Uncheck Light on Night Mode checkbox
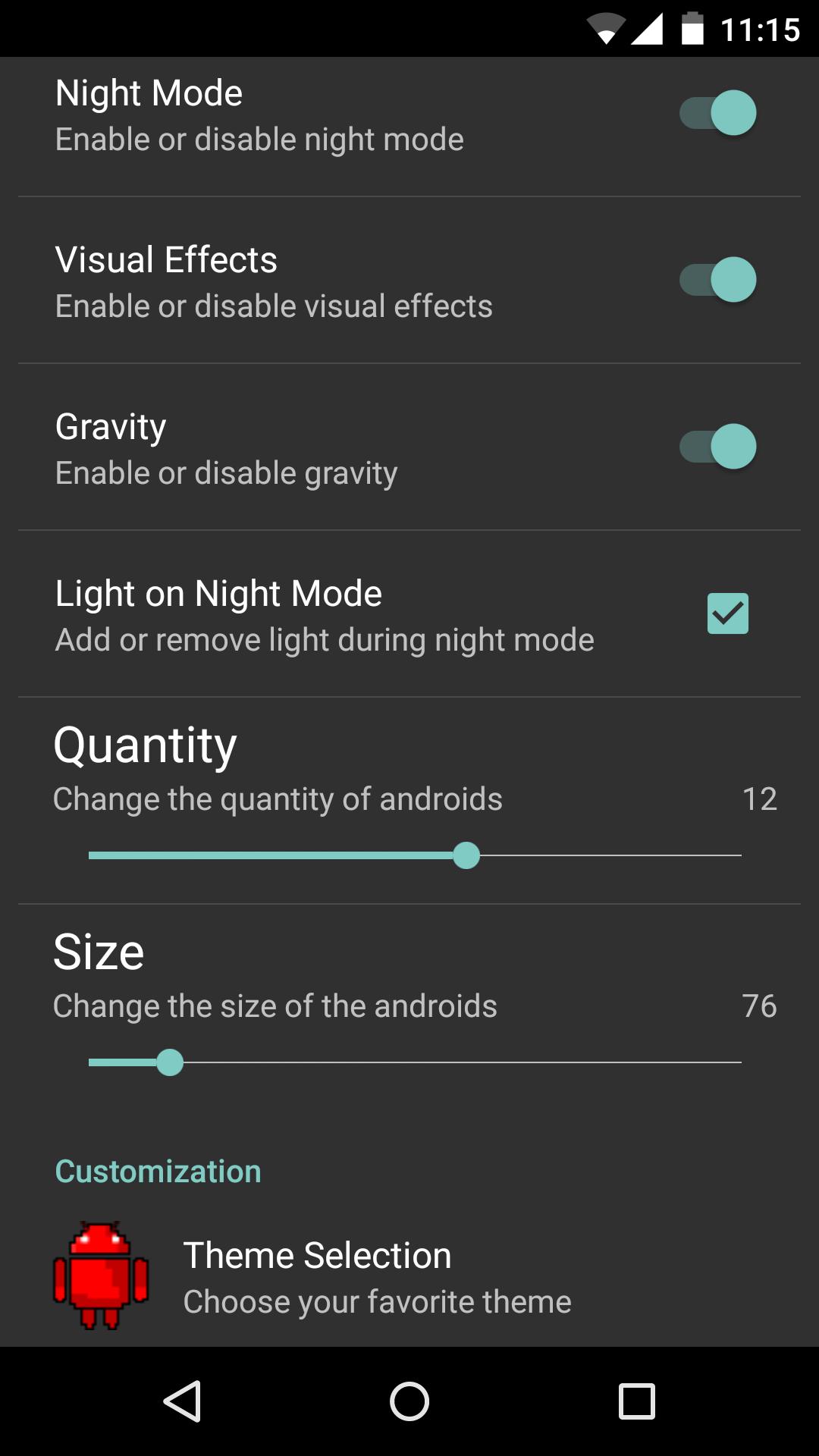 (x=727, y=613)
